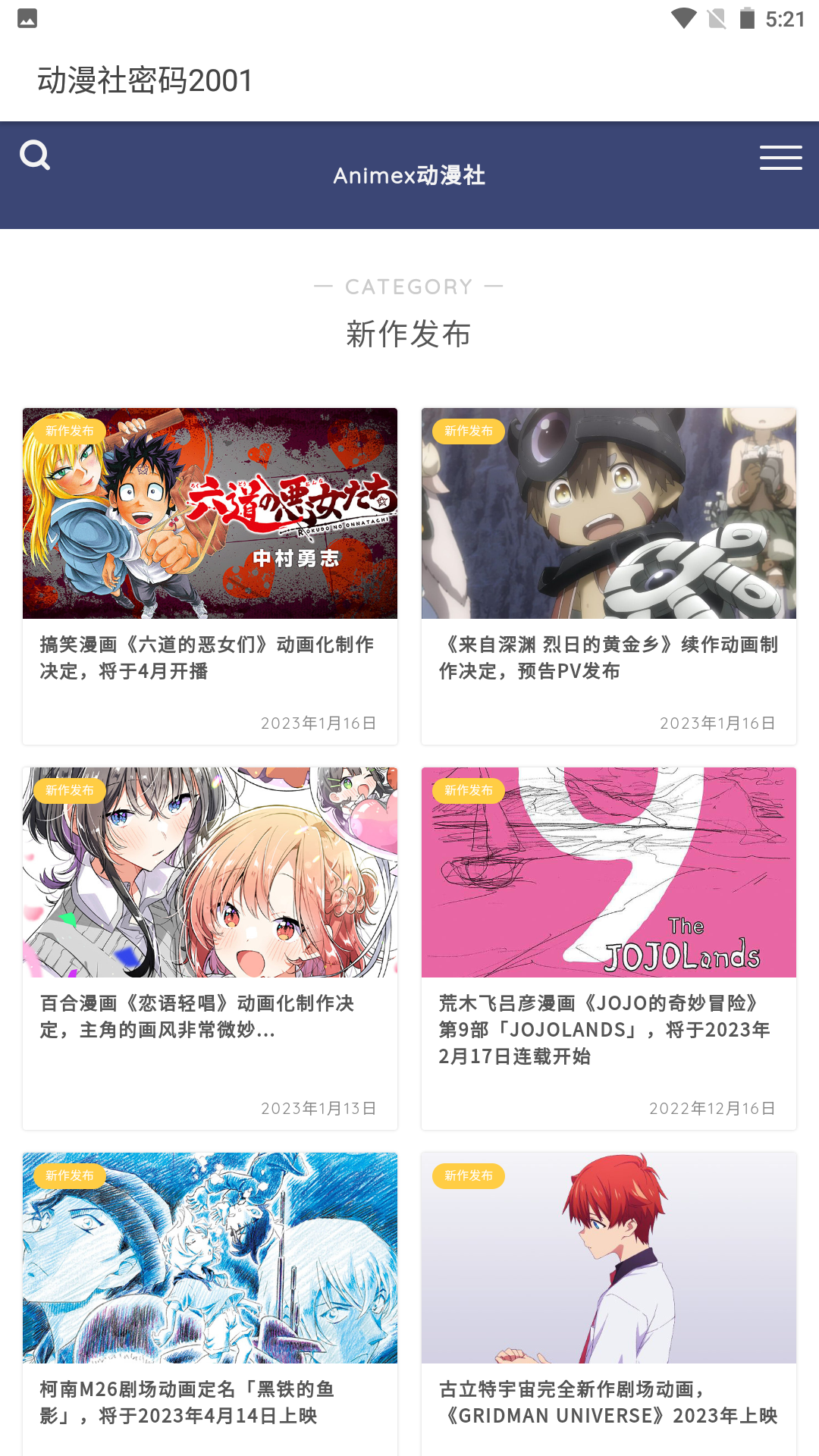
Task: Open the 《来自深渊 烈日的黄金乡》 sequel article
Action: click(608, 657)
